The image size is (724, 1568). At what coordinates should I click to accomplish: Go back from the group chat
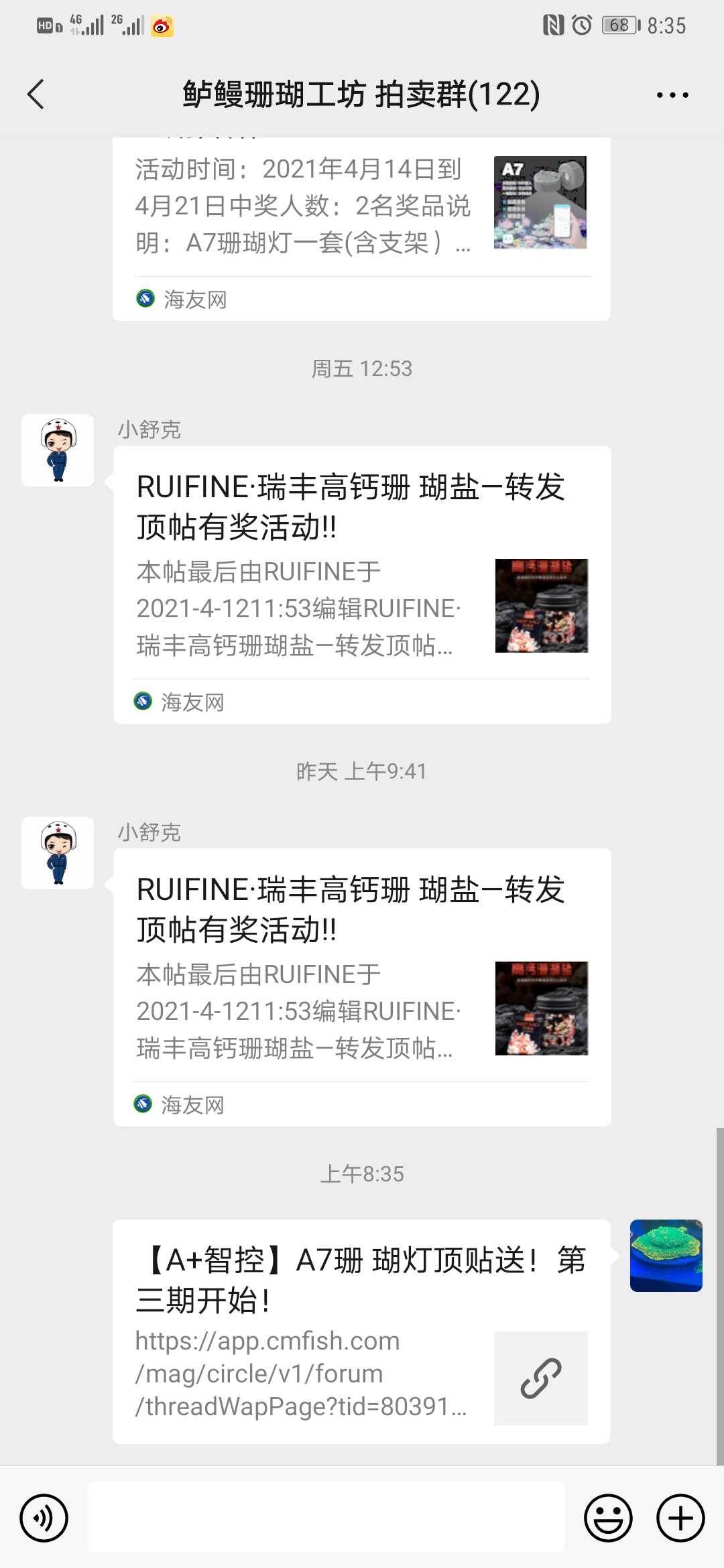click(36, 94)
